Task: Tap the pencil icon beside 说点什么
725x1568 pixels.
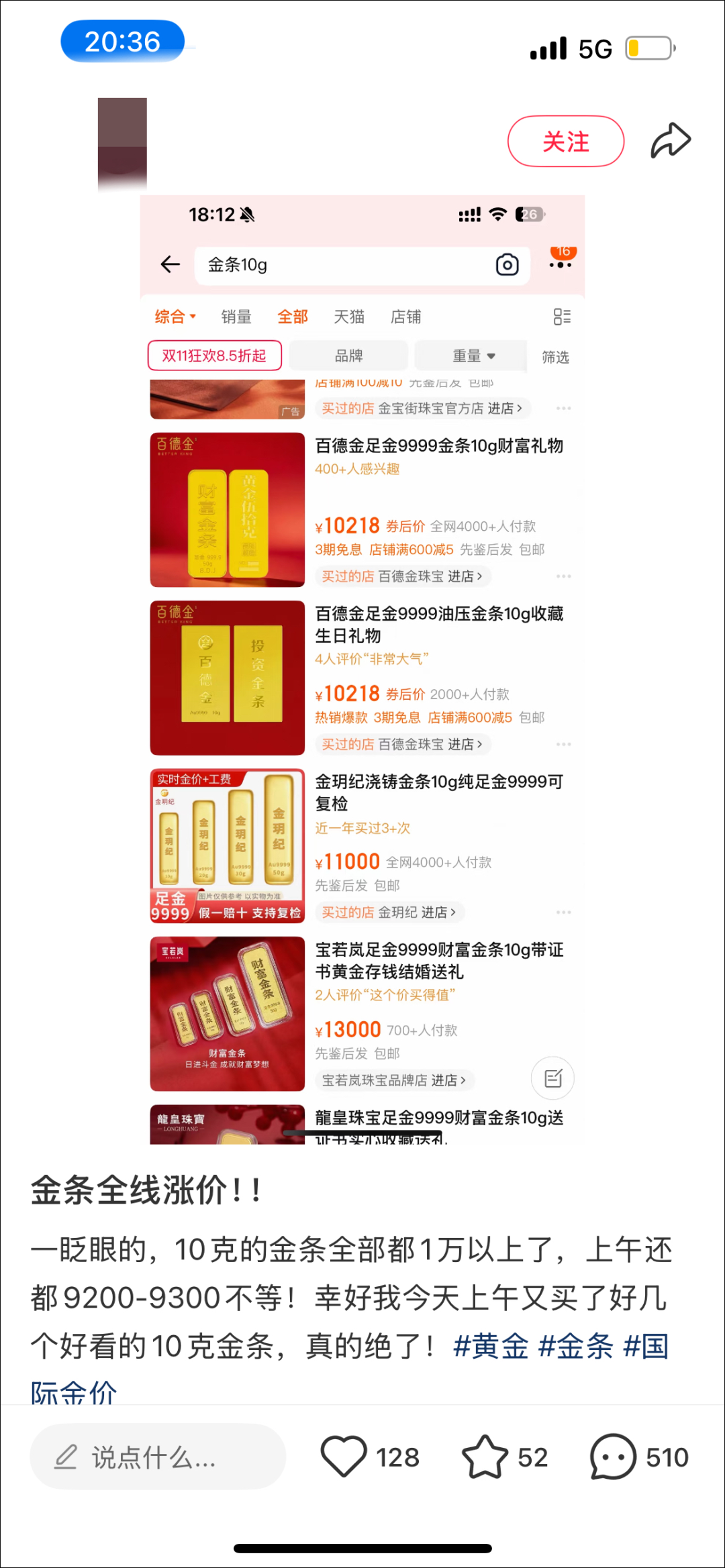Action: coord(65,1457)
